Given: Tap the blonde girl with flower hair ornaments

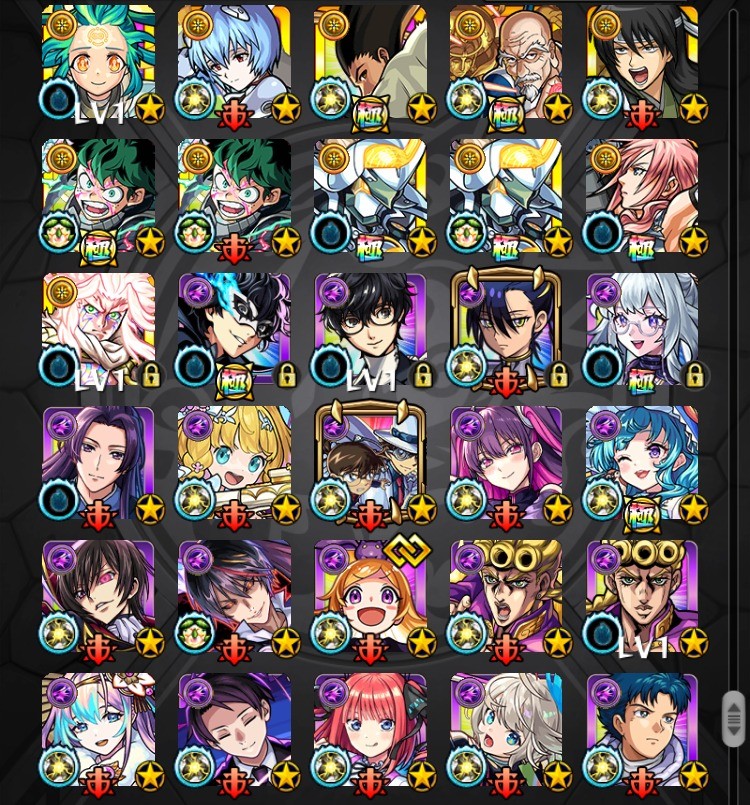Looking at the screenshot, I should click(234, 464).
